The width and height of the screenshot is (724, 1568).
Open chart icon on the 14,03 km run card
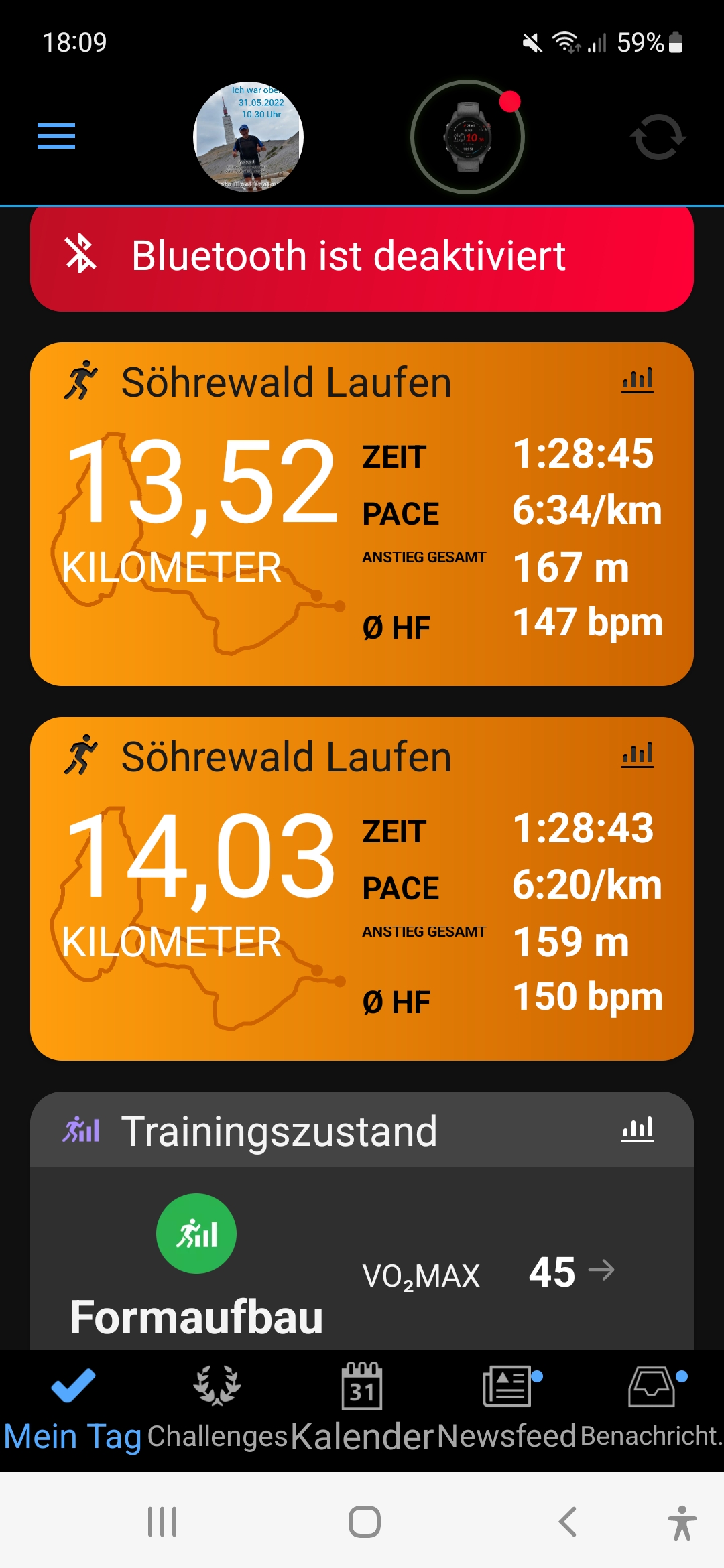pyautogui.click(x=637, y=756)
